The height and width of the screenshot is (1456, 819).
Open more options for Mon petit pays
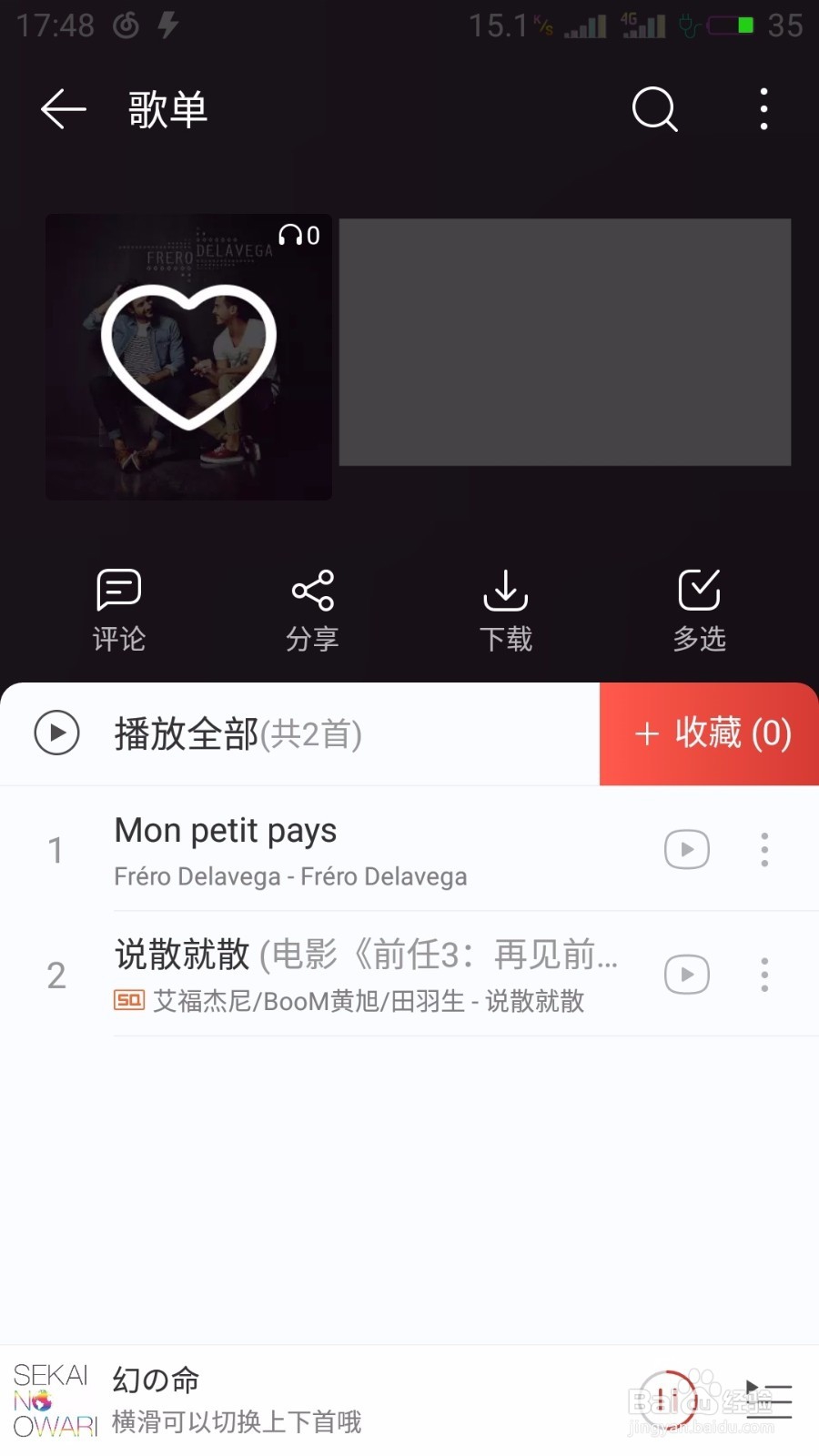click(764, 850)
